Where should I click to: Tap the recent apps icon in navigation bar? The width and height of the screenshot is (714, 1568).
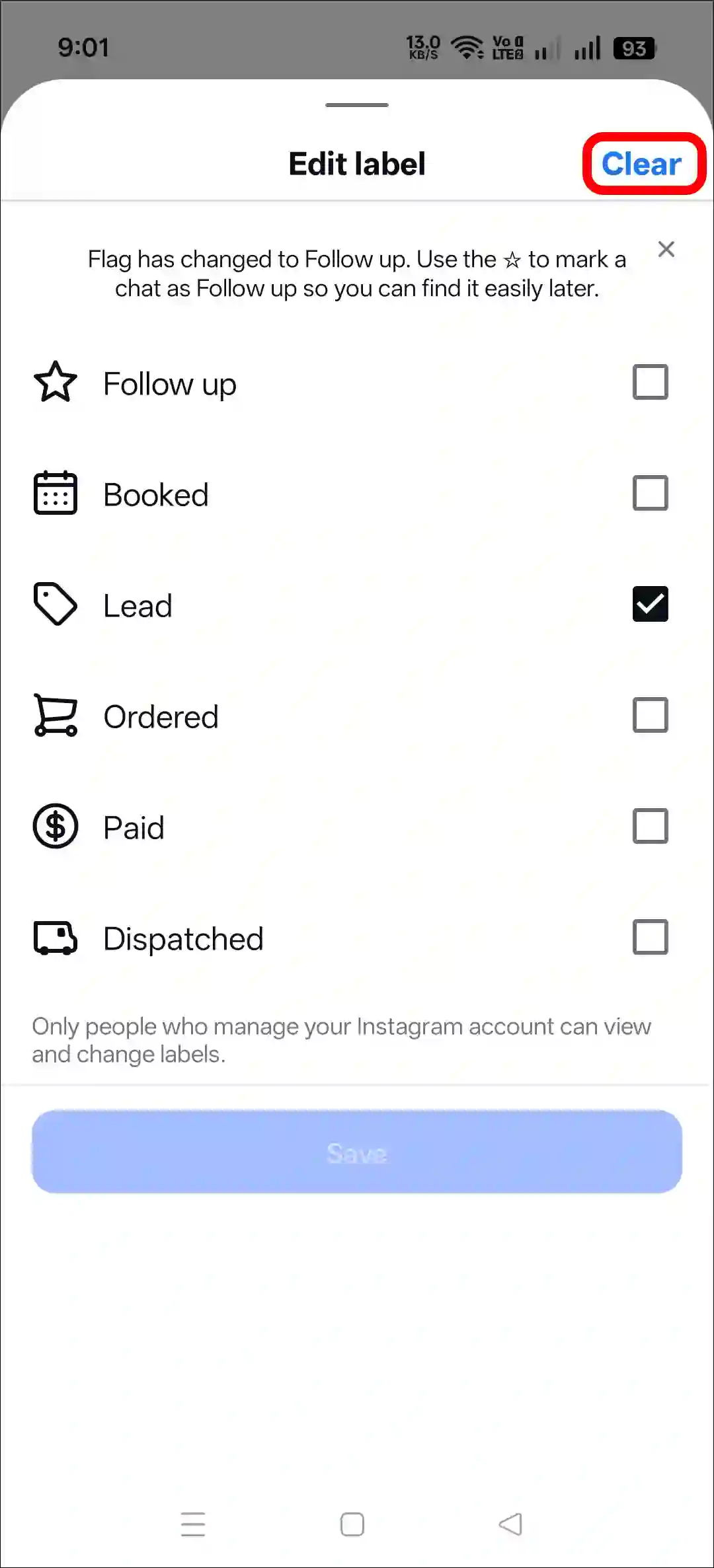click(194, 1524)
